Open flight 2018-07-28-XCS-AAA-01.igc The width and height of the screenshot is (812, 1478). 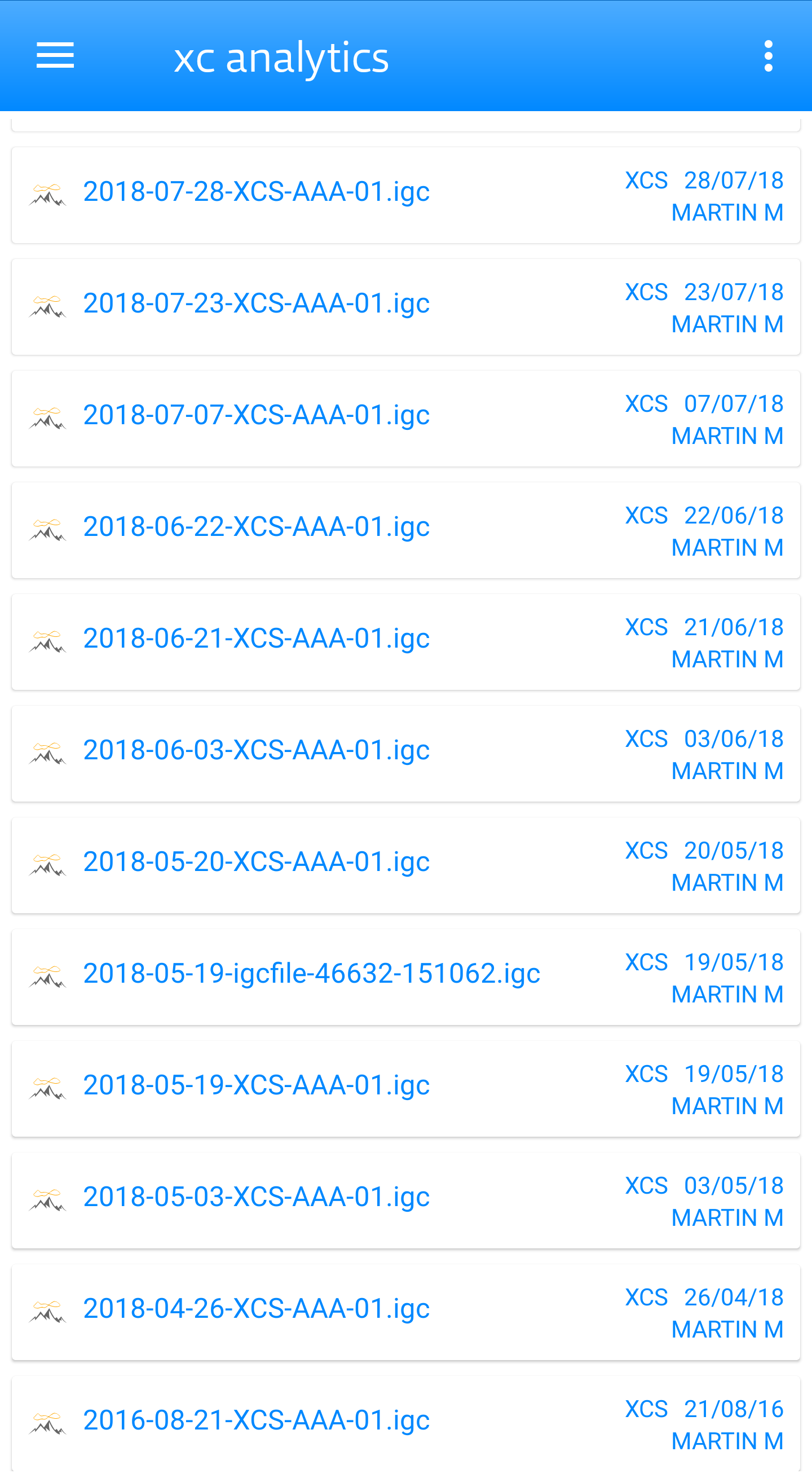click(406, 195)
